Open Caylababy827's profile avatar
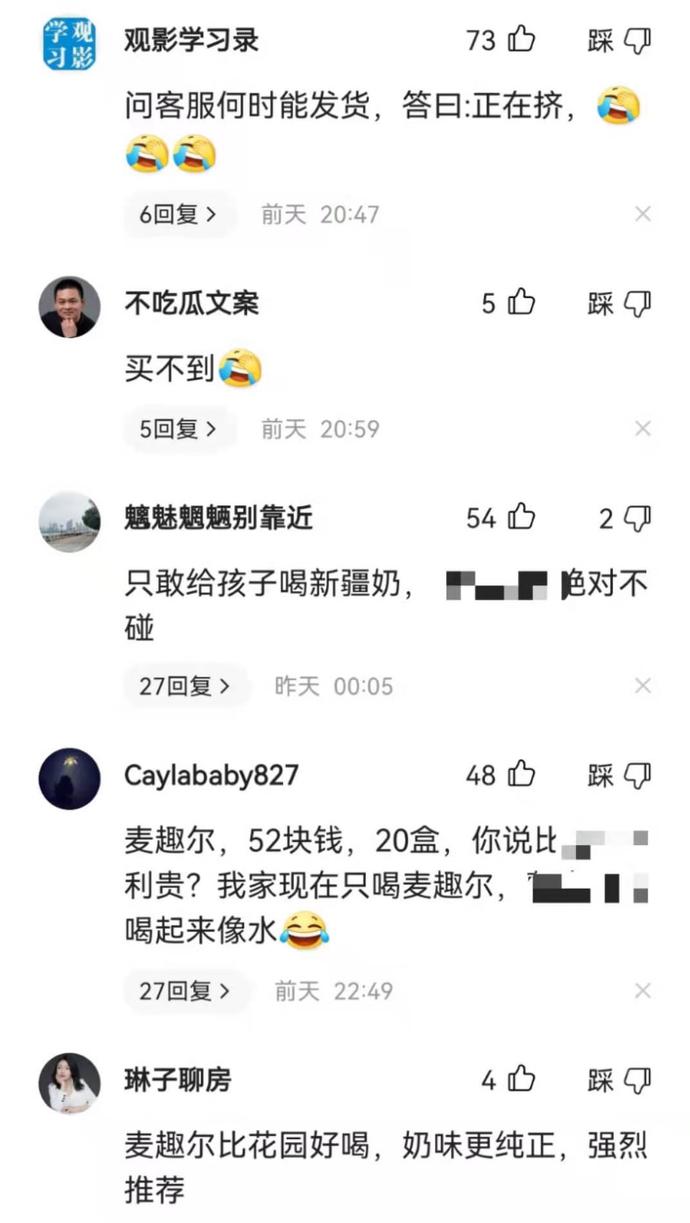The image size is (690, 1223). point(69,778)
